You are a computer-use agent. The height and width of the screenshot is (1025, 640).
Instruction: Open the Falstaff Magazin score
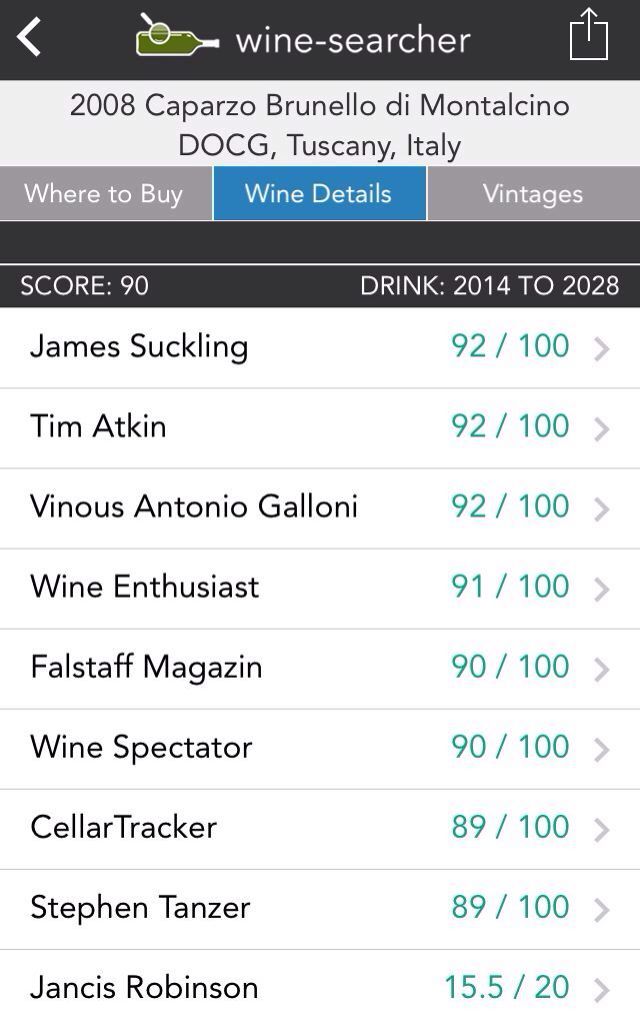(x=320, y=667)
